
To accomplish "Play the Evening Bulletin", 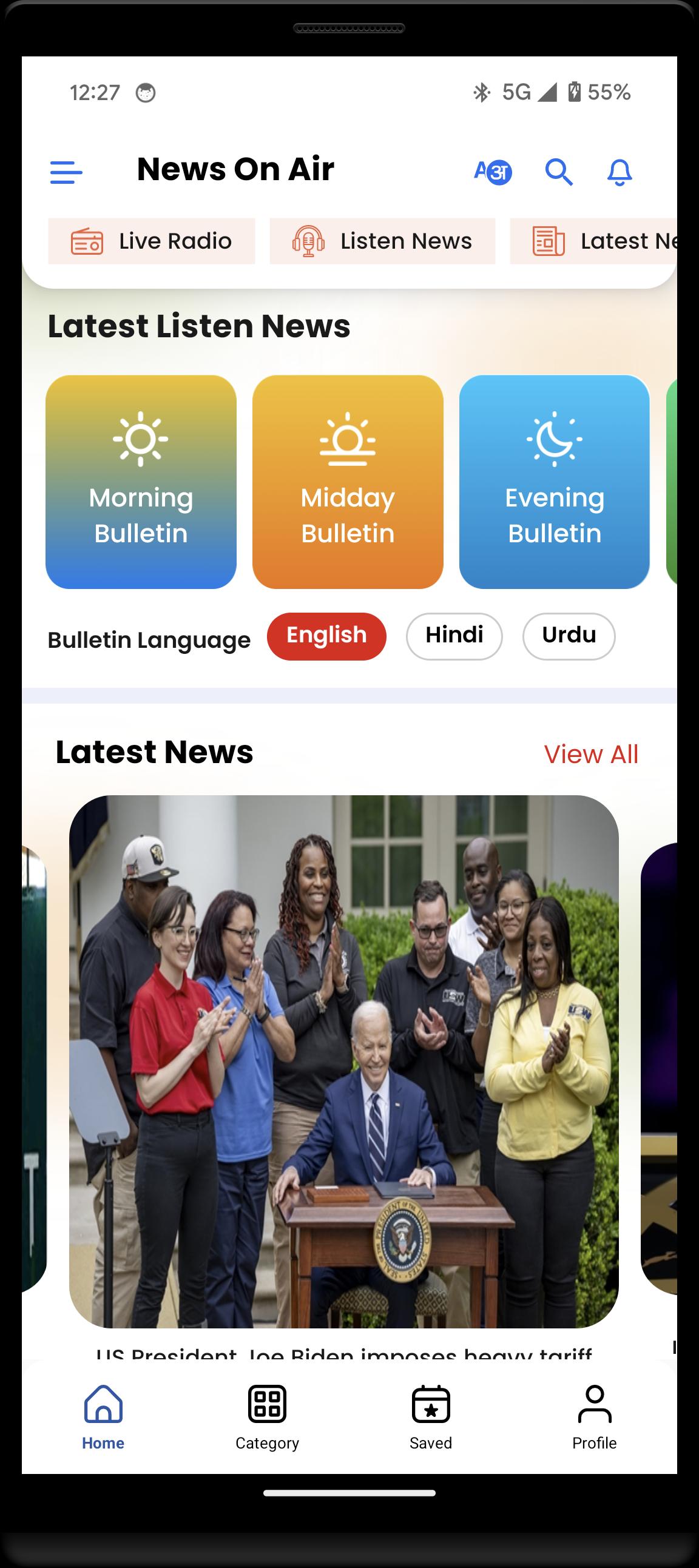I will pos(554,482).
